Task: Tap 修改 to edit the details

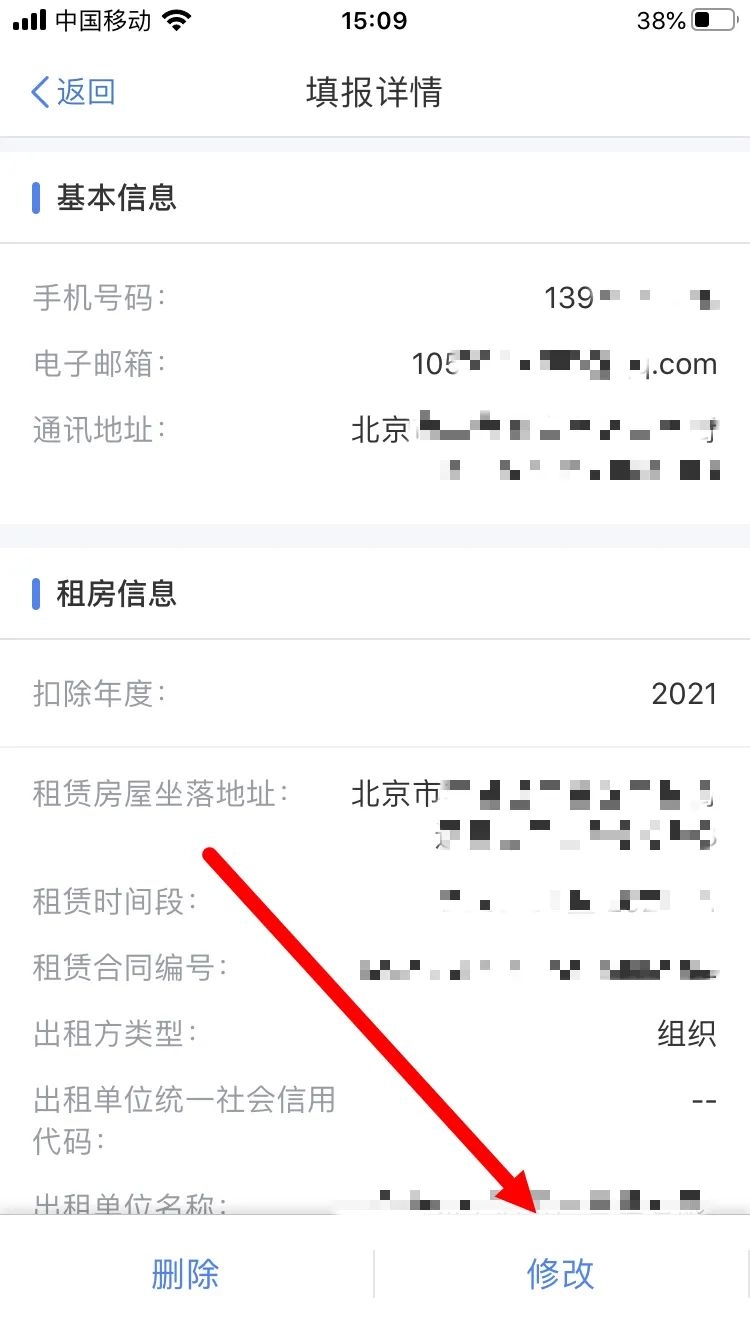Action: [x=561, y=1274]
